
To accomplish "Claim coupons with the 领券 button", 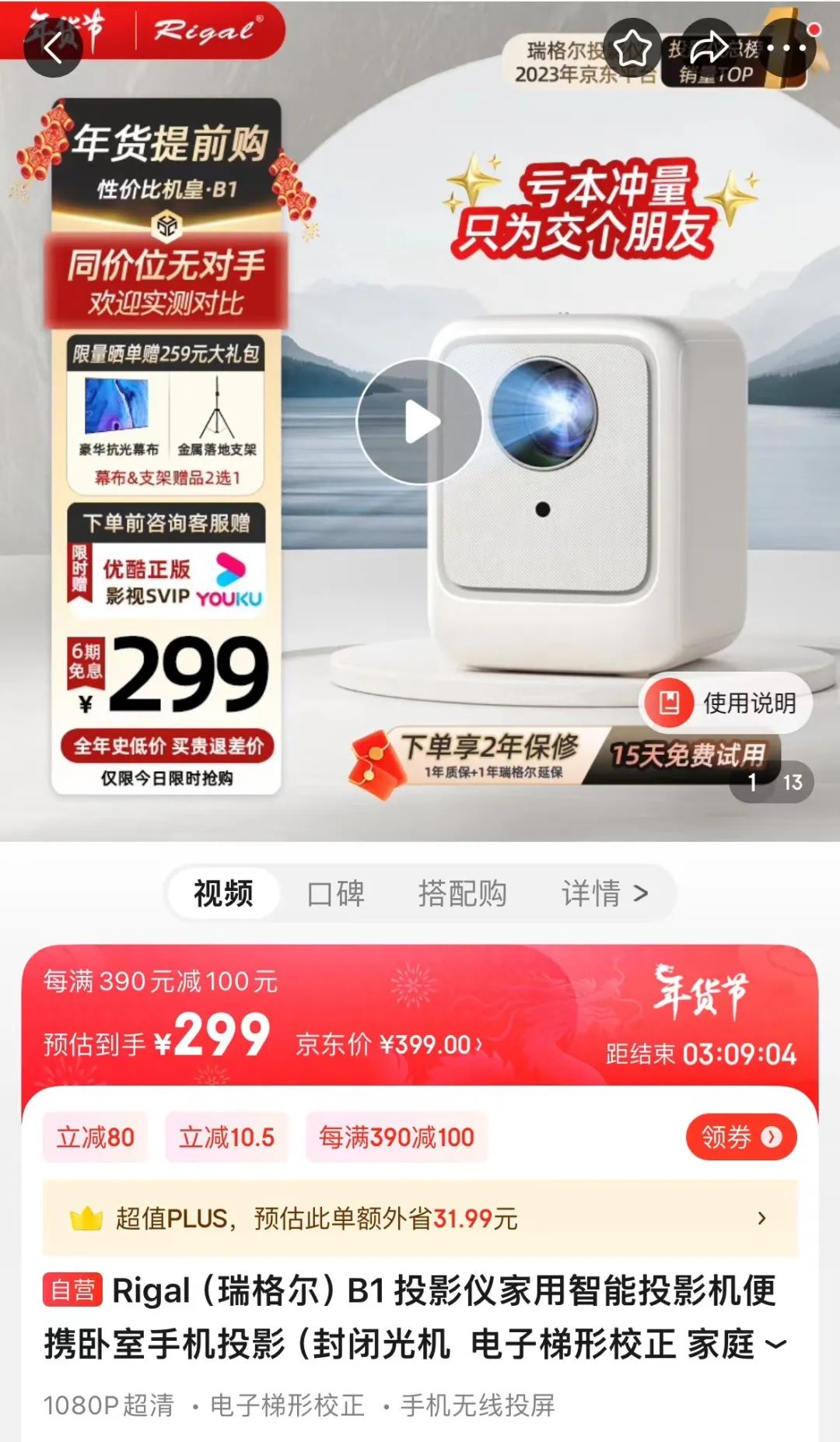I will pos(740,1137).
